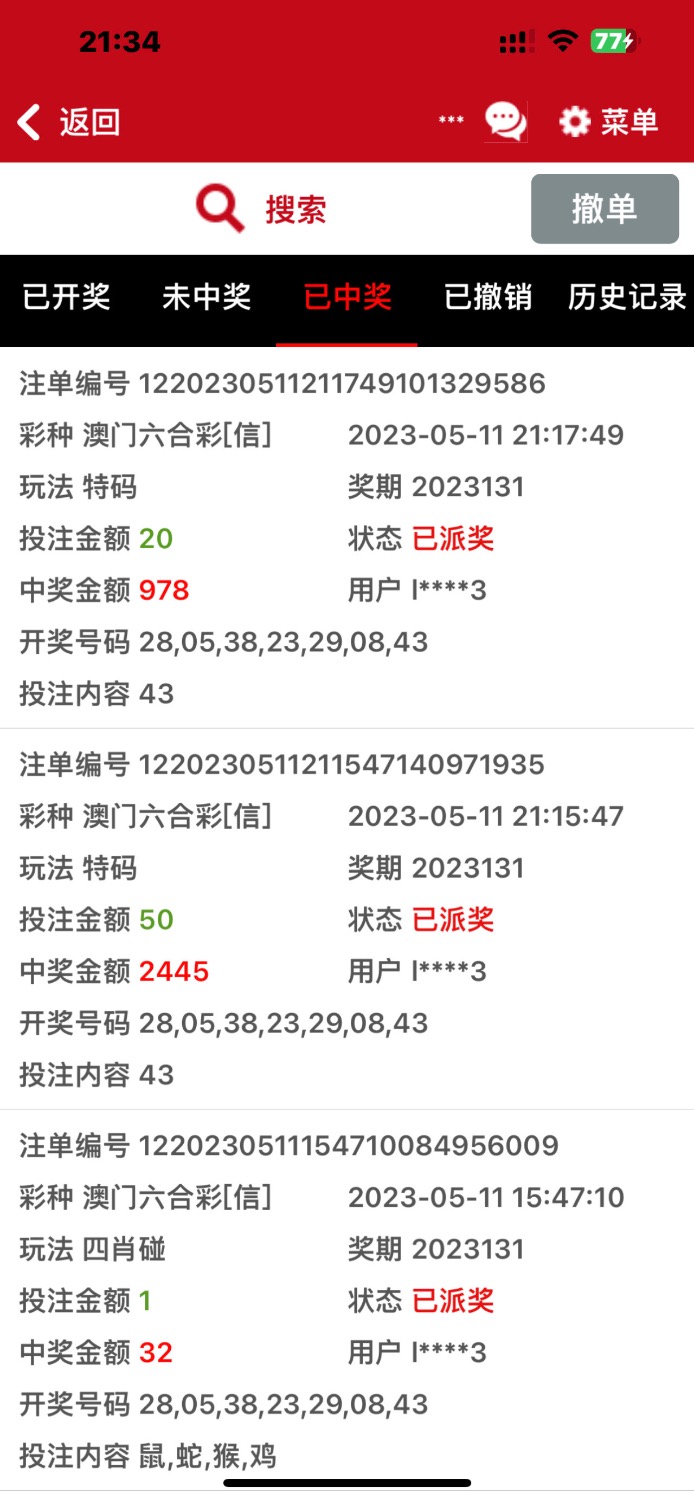Go back via the 返回 arrow

68,122
